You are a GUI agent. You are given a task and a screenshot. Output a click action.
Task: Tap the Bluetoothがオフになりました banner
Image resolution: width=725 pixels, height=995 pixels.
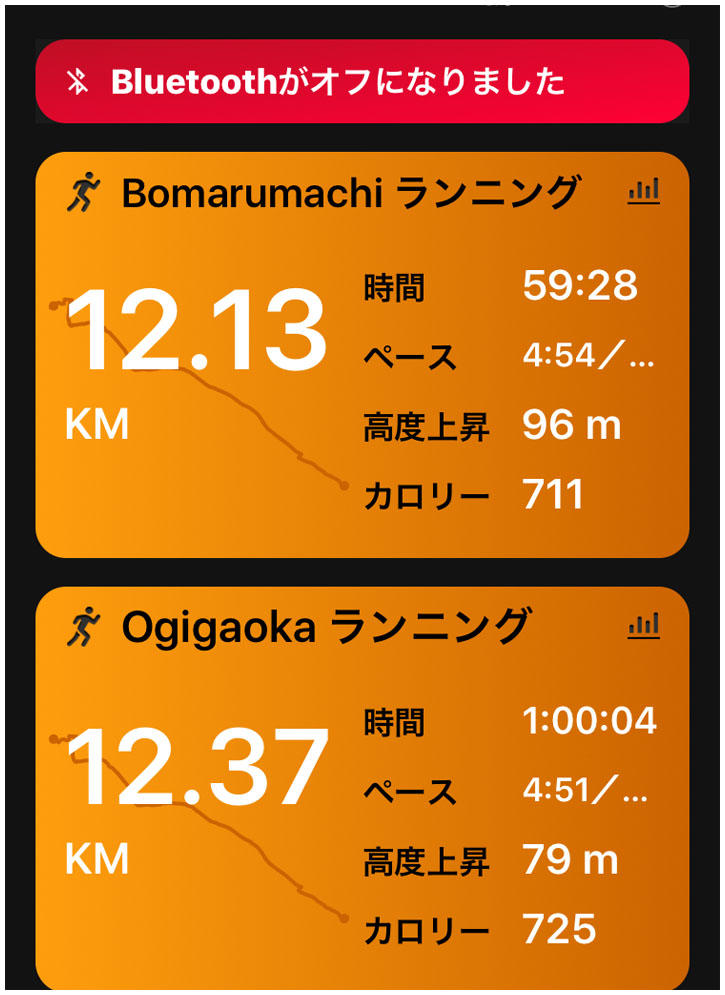coord(362,82)
